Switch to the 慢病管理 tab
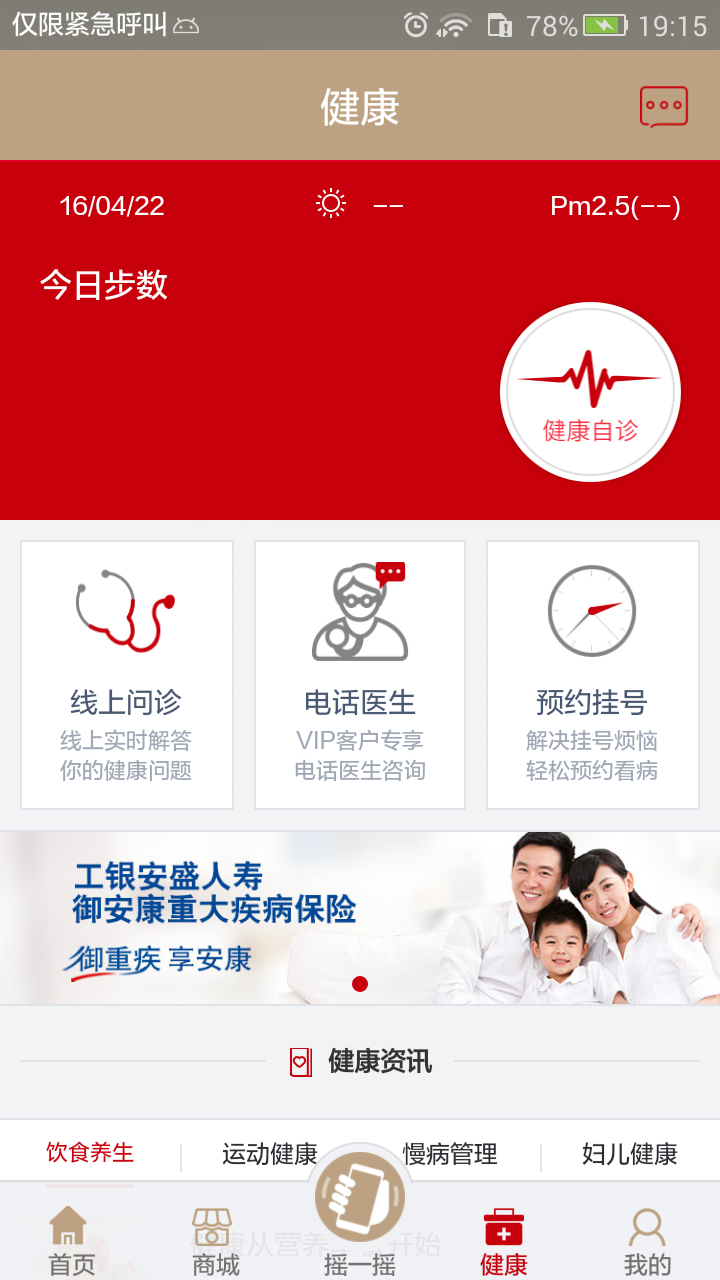 click(450, 1154)
